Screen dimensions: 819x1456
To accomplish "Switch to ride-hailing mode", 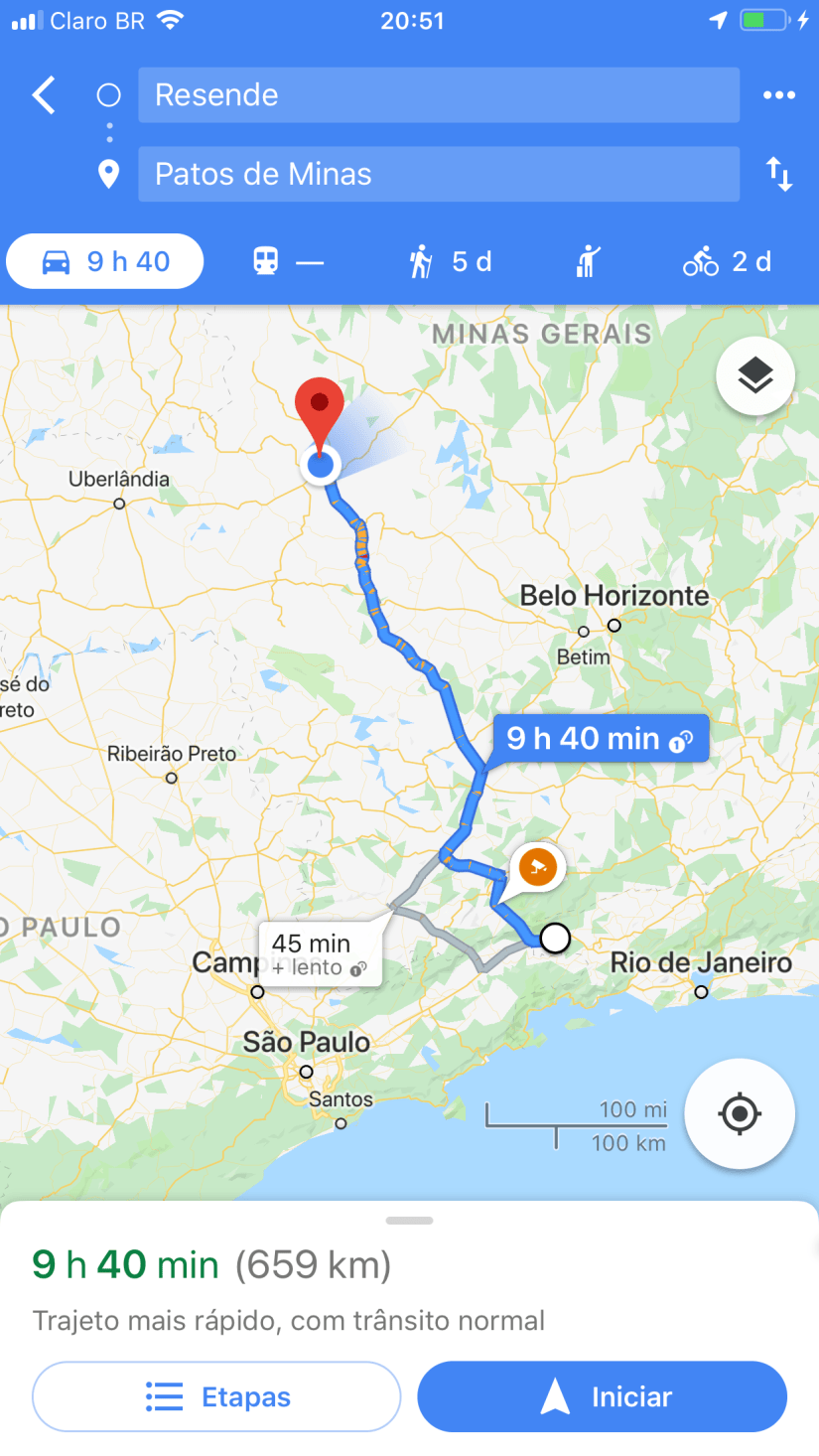I will pyautogui.click(x=589, y=262).
